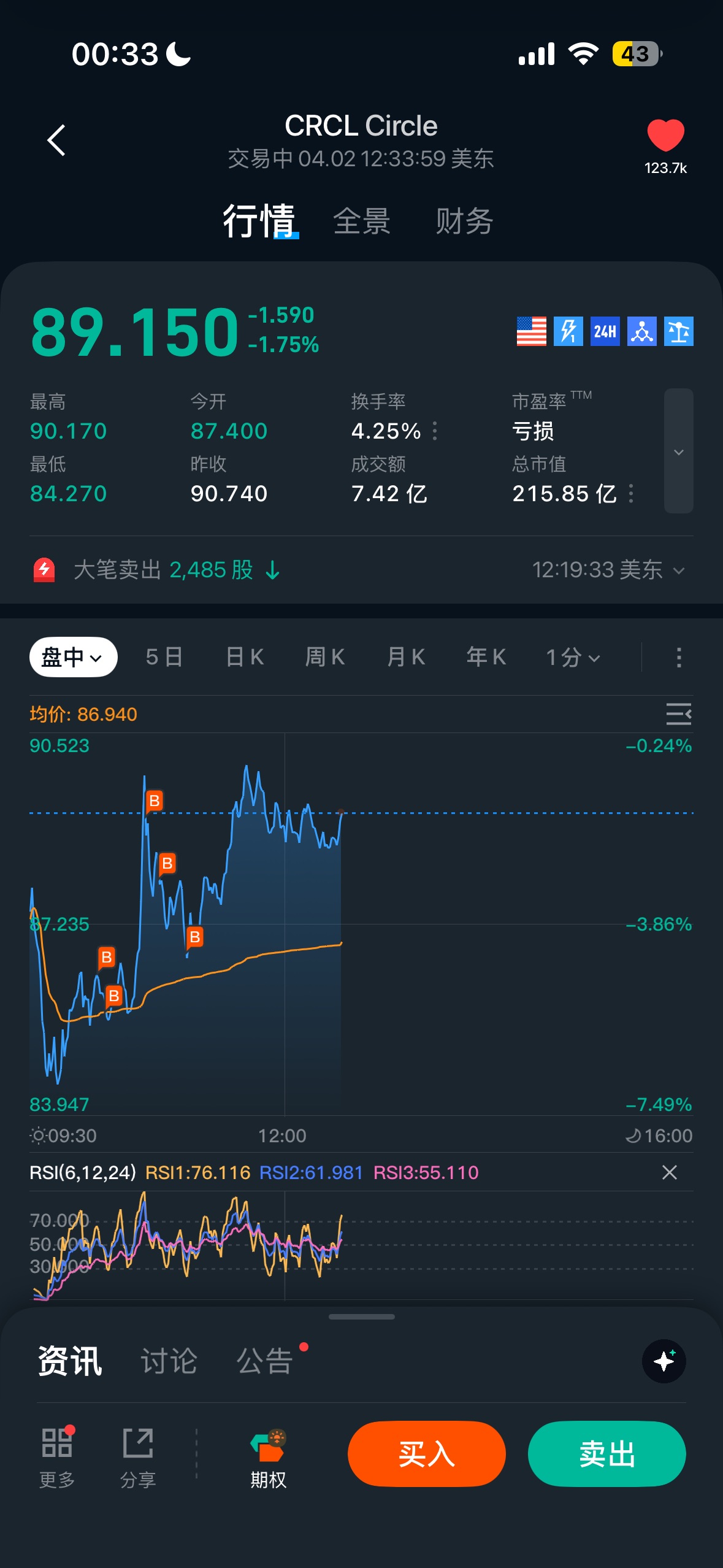The height and width of the screenshot is (1568, 723).
Task: Switch to the 全景 tab
Action: (362, 221)
